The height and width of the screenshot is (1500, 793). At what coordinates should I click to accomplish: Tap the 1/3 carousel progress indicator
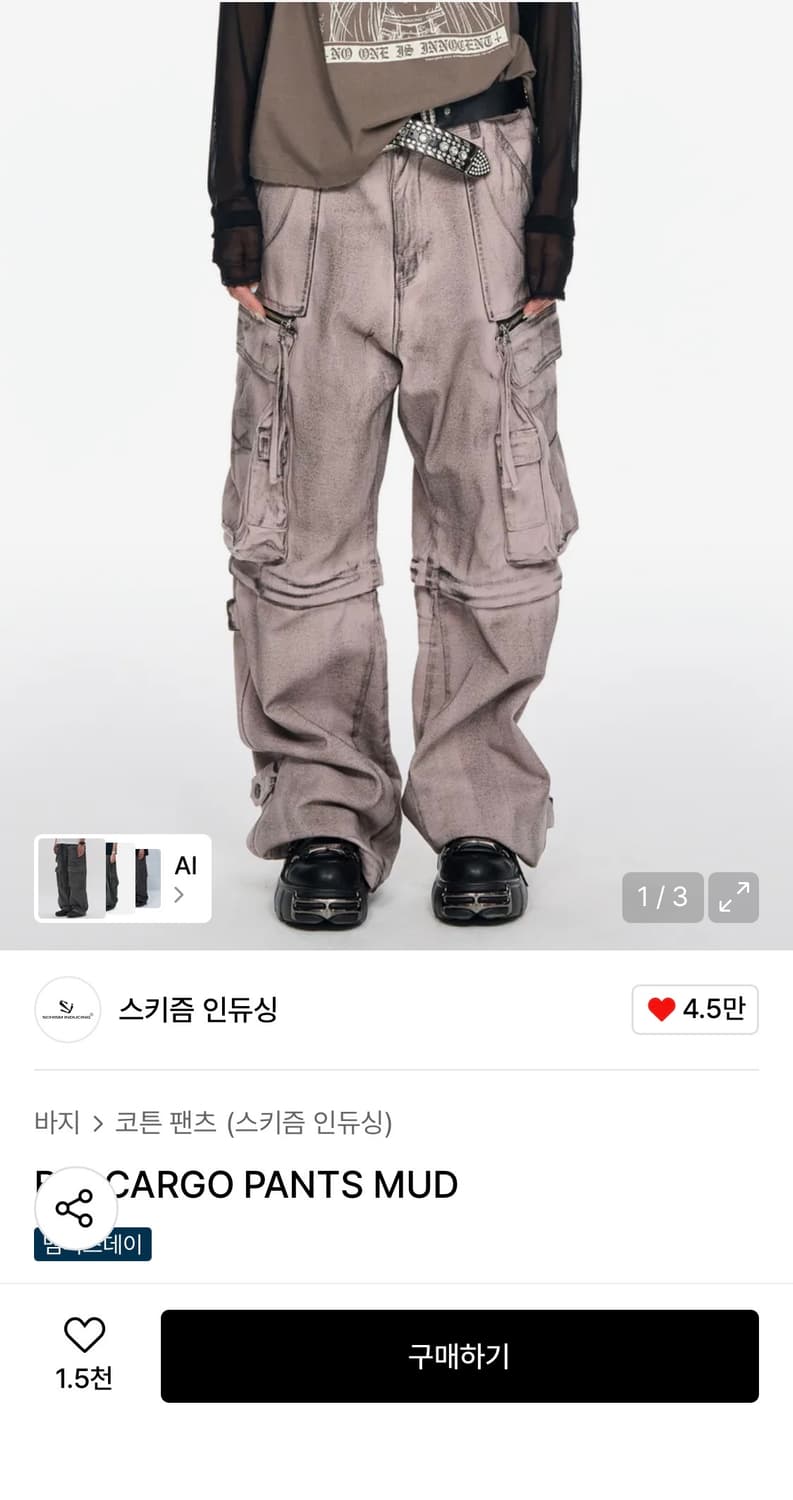[662, 897]
